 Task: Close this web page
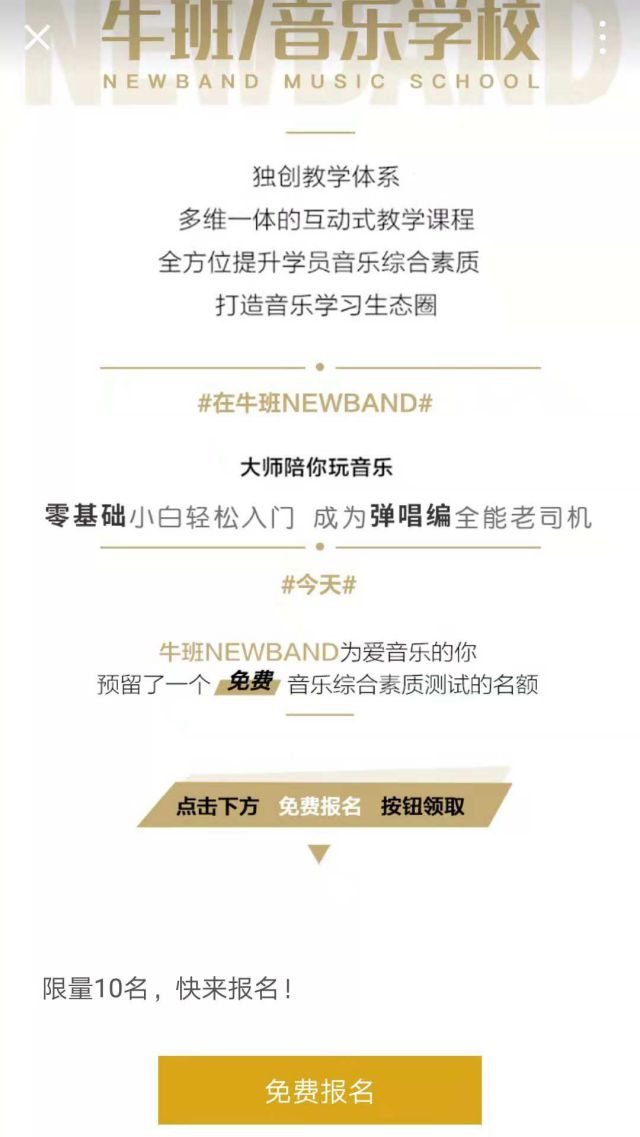pos(37,38)
